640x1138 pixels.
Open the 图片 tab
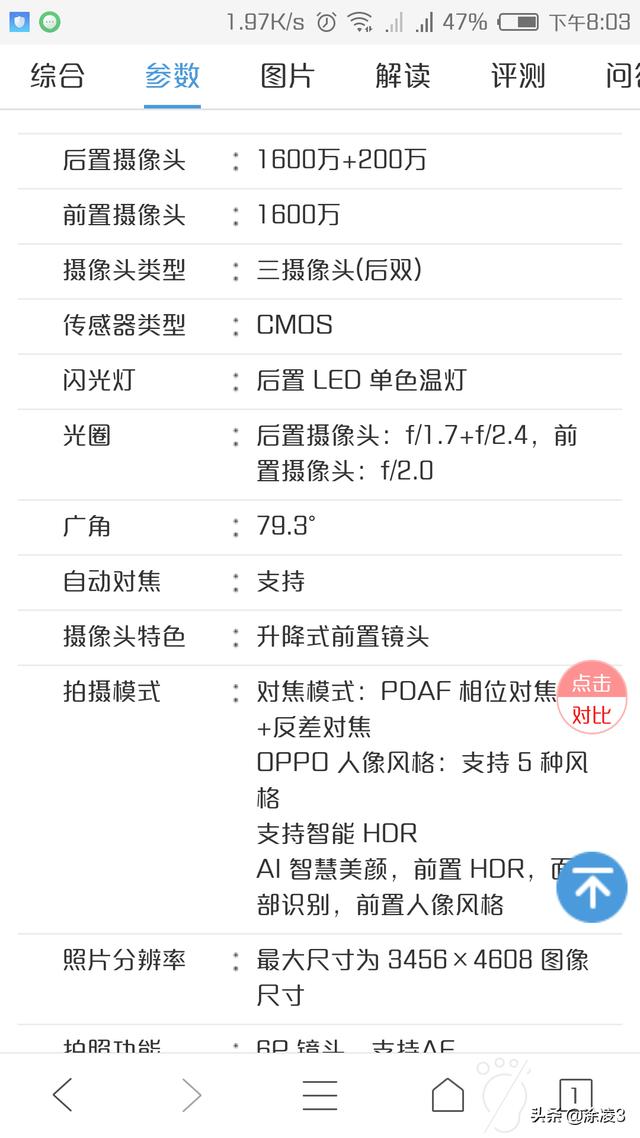(x=287, y=76)
